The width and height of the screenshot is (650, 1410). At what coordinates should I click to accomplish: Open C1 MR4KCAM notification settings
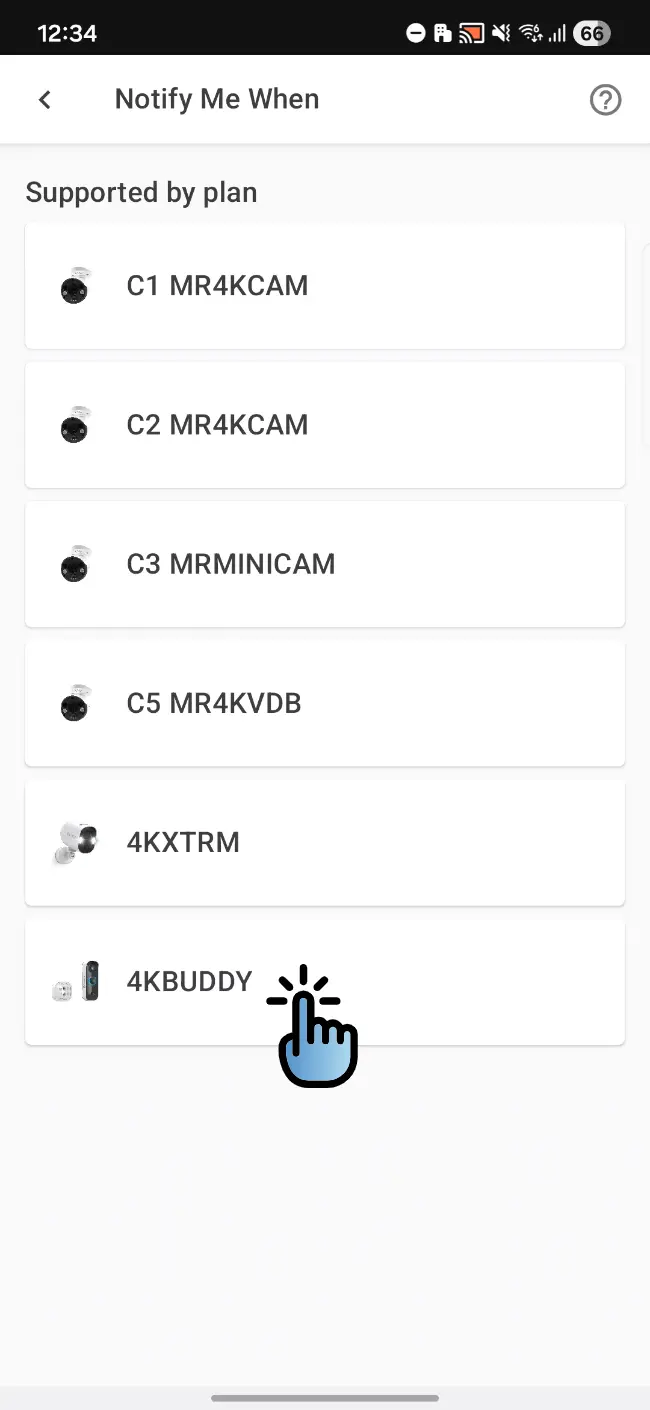pyautogui.click(x=324, y=286)
